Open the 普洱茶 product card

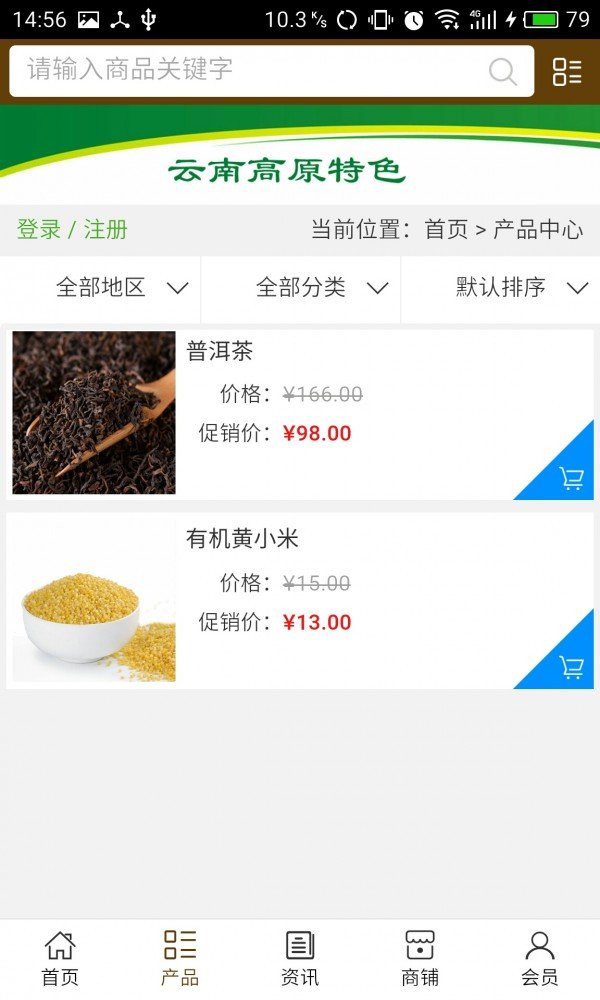(300, 413)
